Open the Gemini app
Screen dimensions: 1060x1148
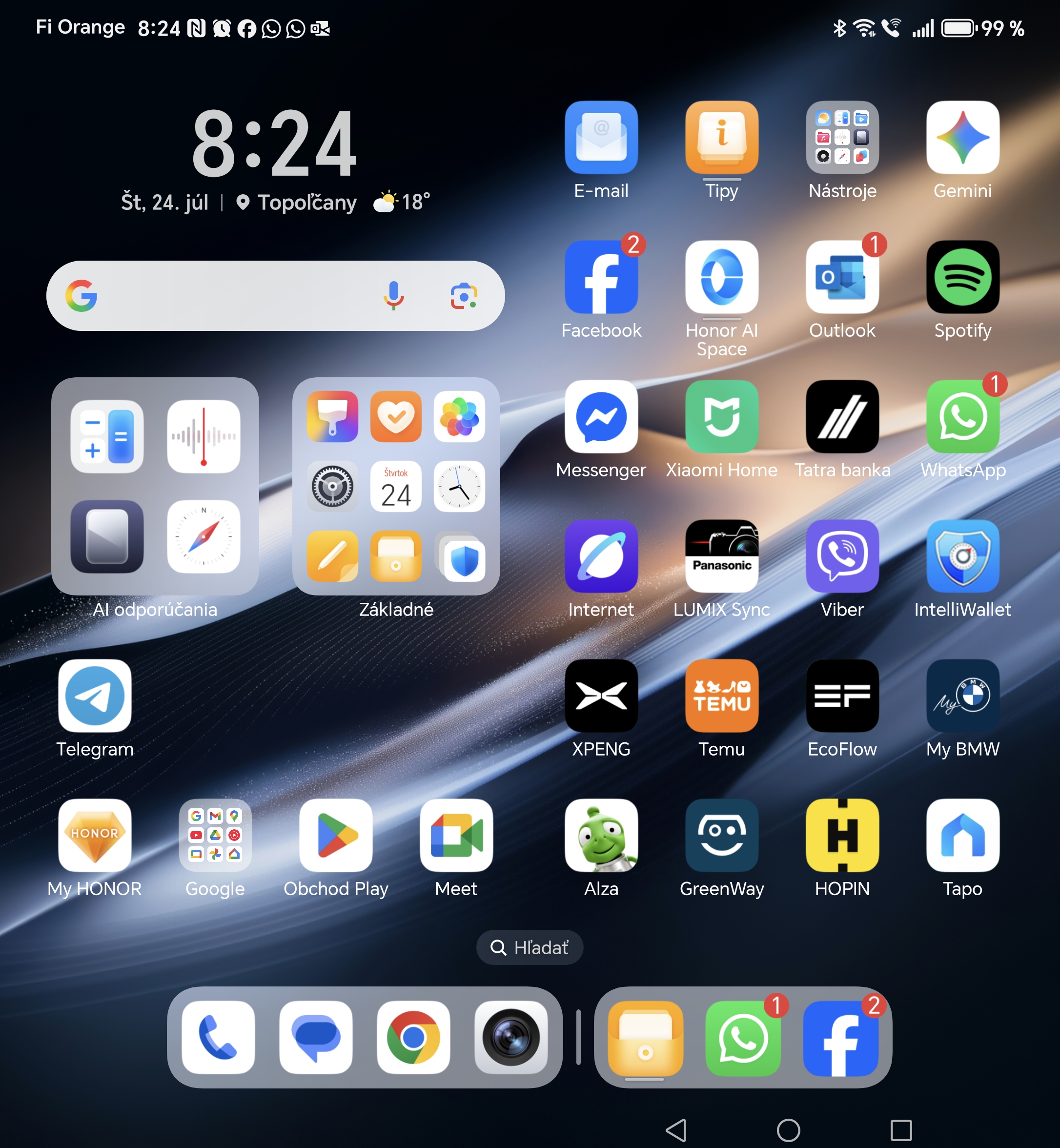tap(962, 138)
